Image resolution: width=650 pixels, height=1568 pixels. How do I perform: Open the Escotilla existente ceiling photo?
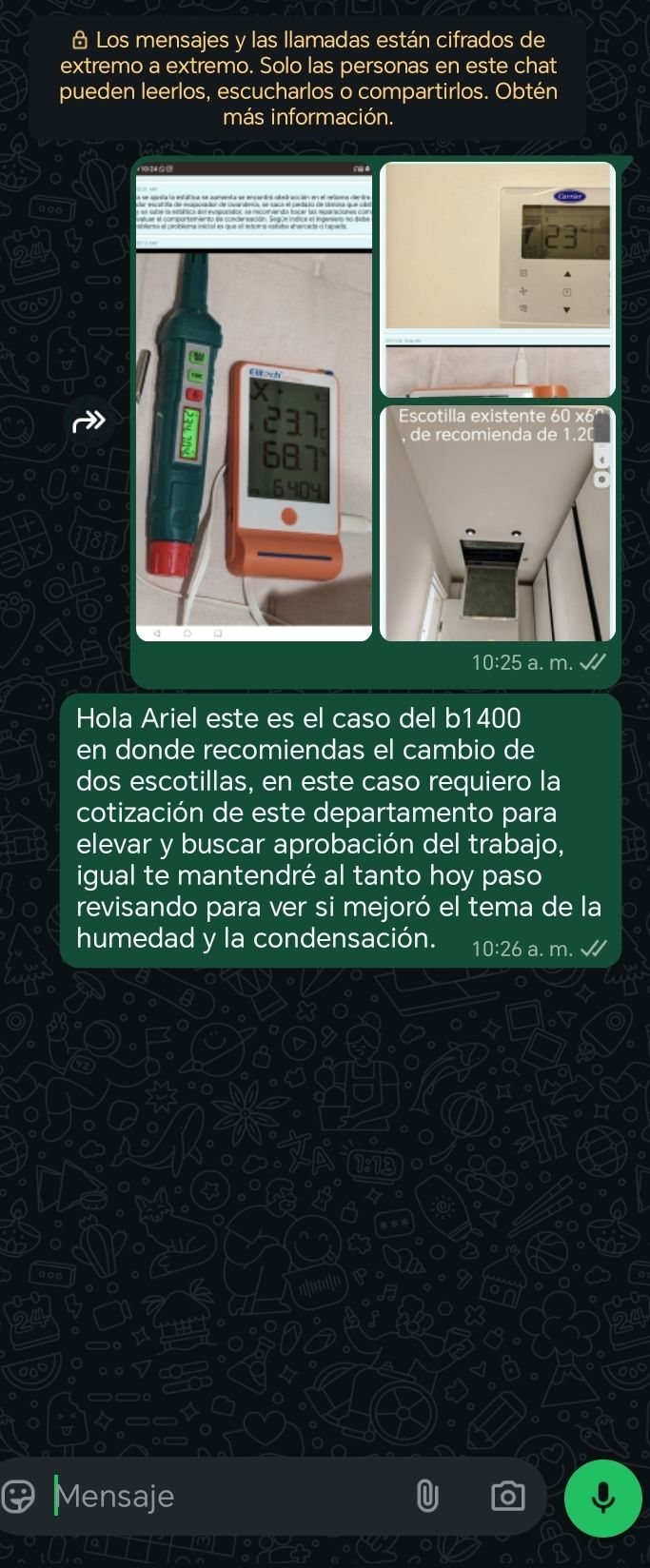click(498, 523)
